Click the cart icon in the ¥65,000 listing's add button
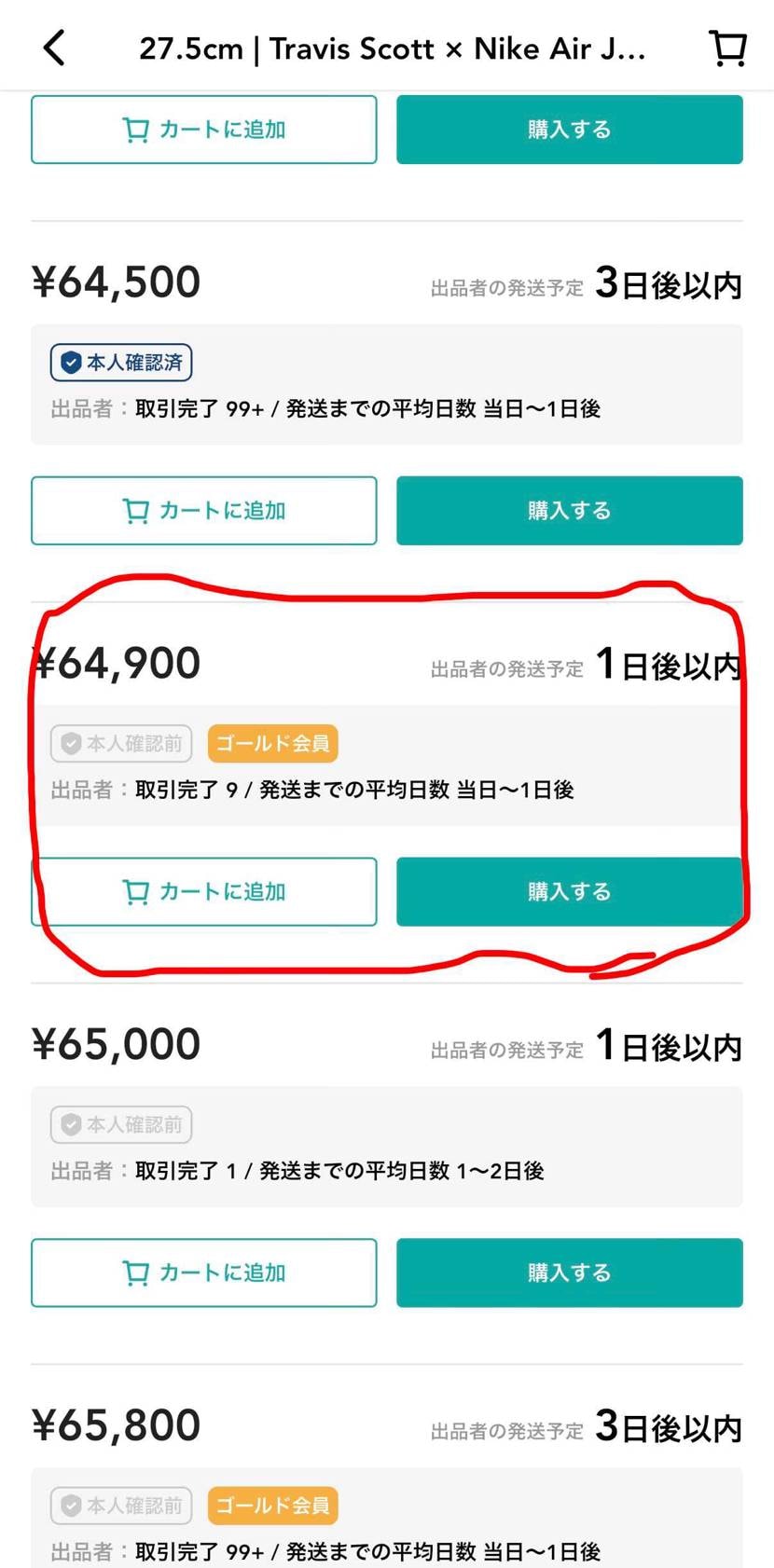The width and height of the screenshot is (774, 1568). point(136,1272)
